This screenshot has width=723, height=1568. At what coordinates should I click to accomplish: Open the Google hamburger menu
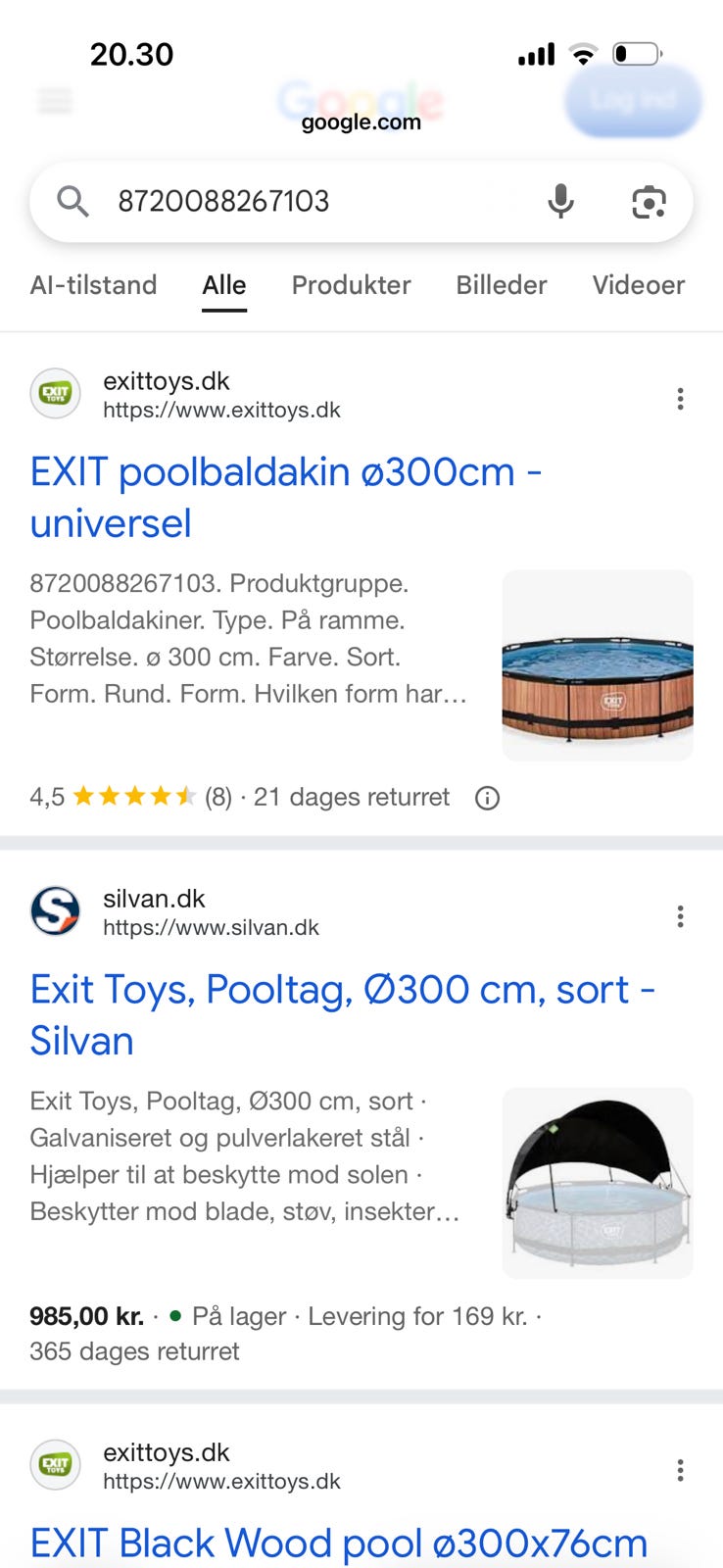click(55, 100)
